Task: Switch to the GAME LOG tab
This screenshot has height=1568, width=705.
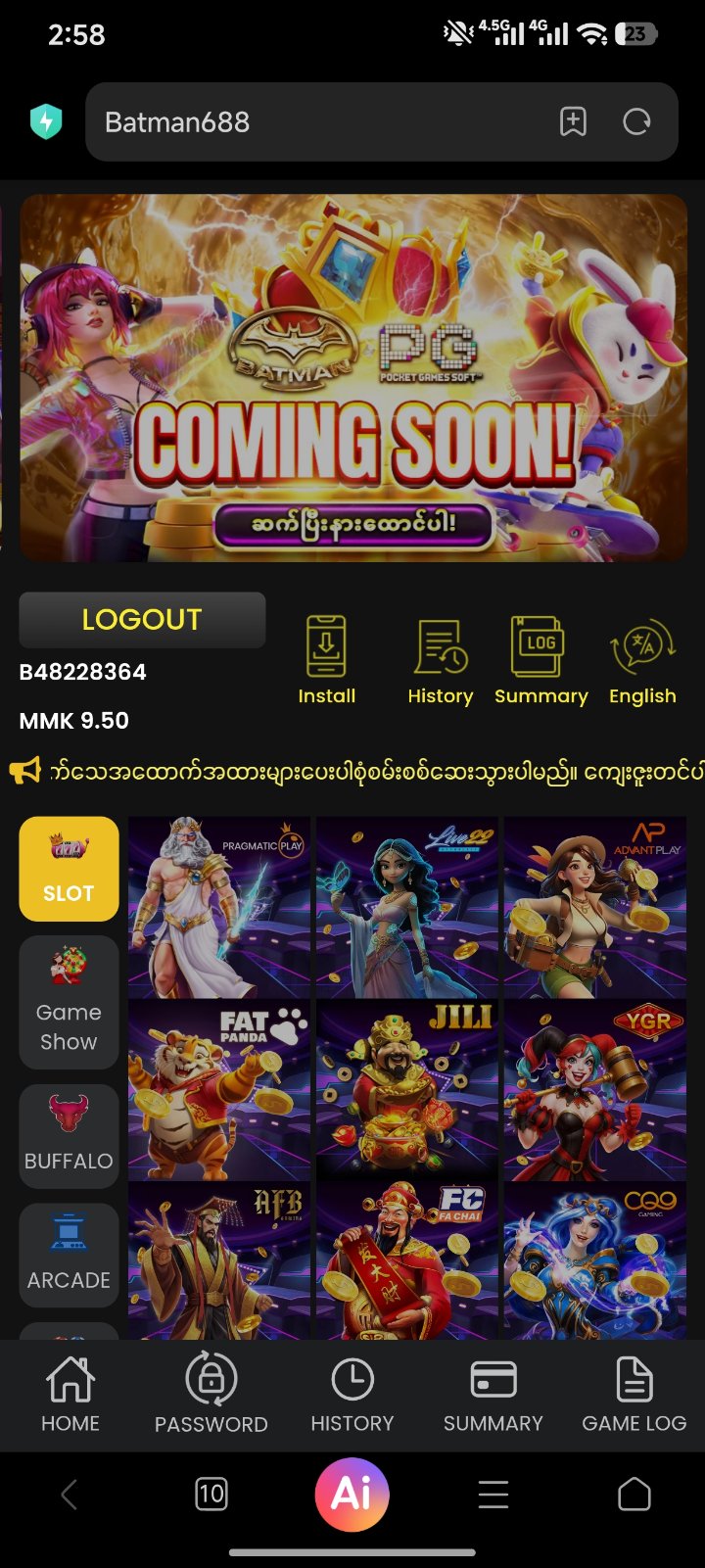Action: (x=634, y=1395)
